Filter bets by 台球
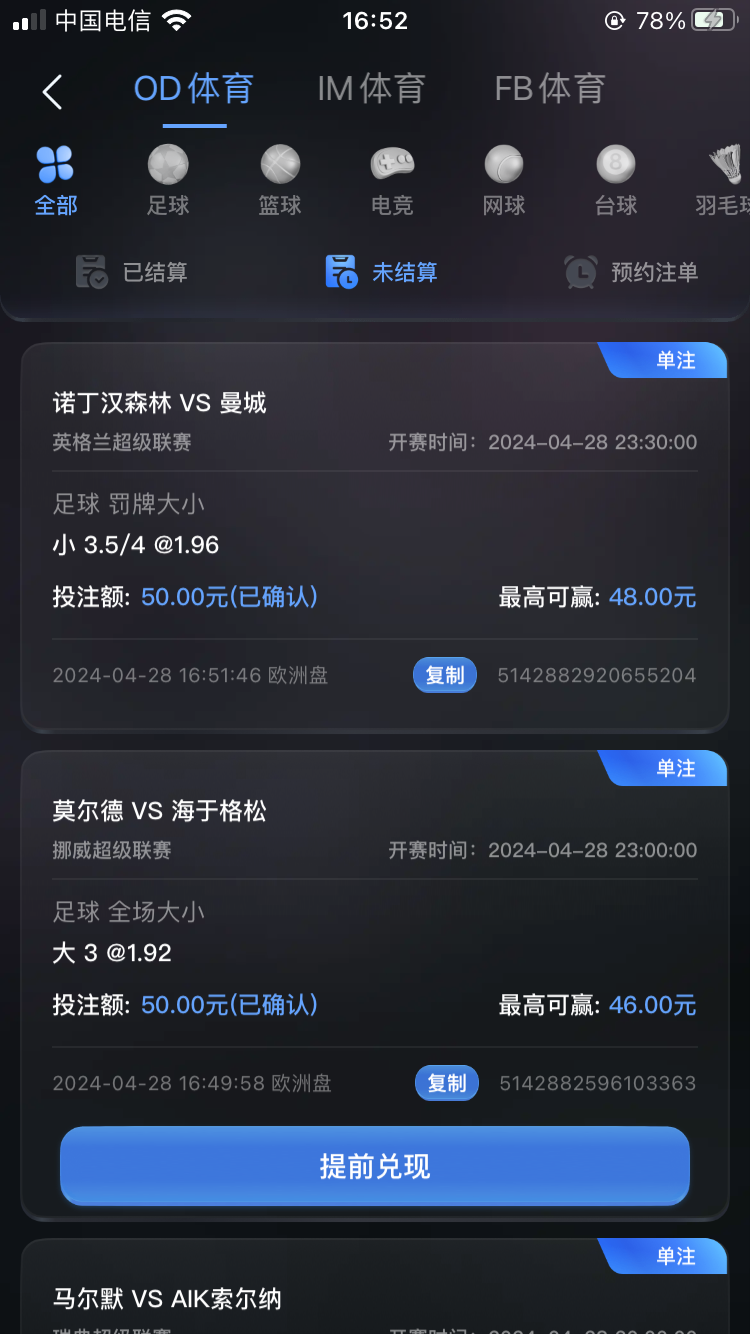The height and width of the screenshot is (1334, 750). 616,180
